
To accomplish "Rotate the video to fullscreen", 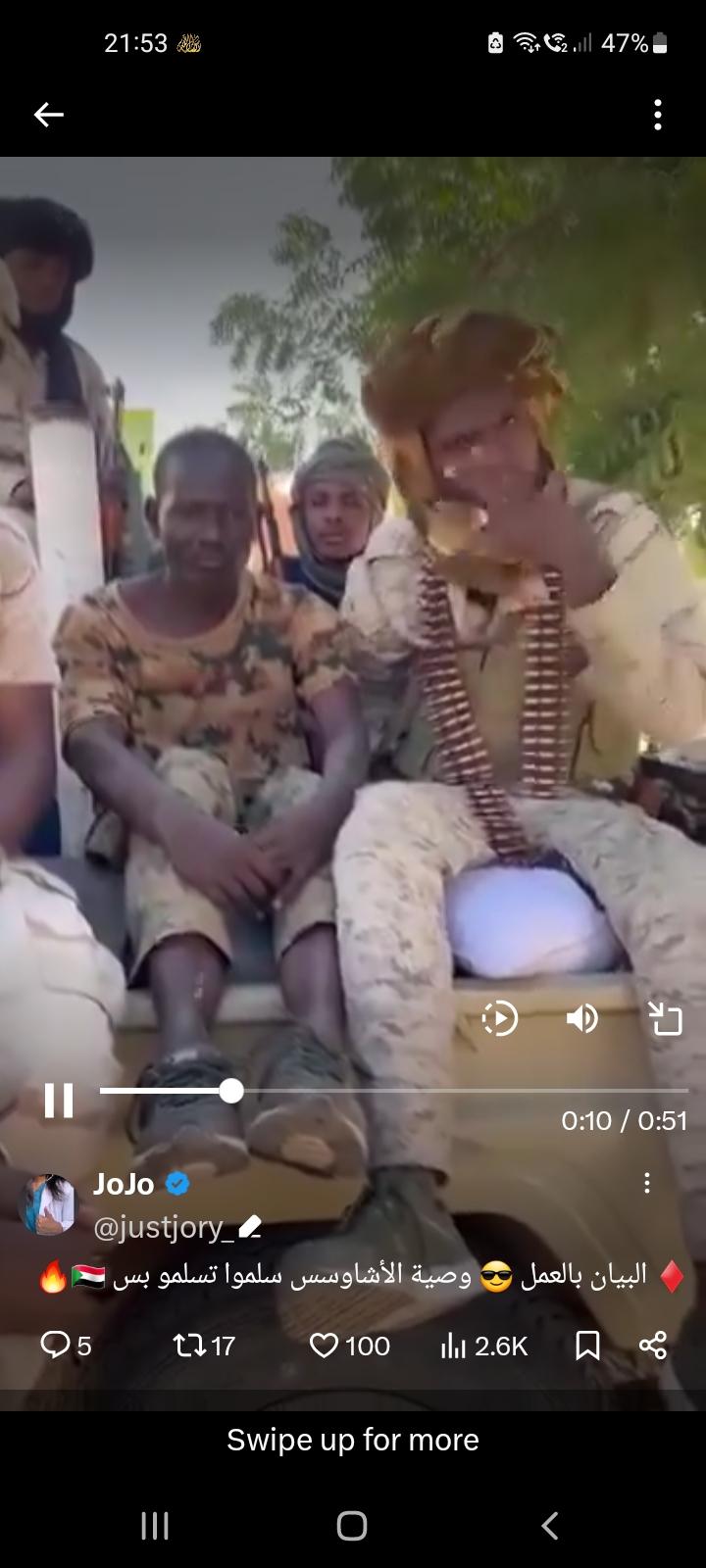I will coord(665,1019).
